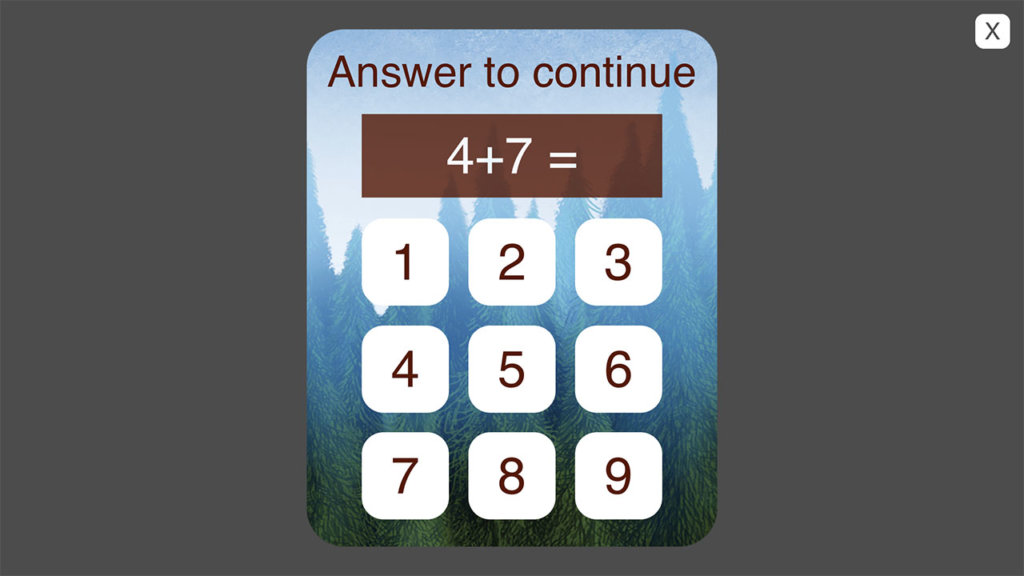The width and height of the screenshot is (1024, 576).
Task: Enter number 7 on the keypad
Action: (405, 476)
